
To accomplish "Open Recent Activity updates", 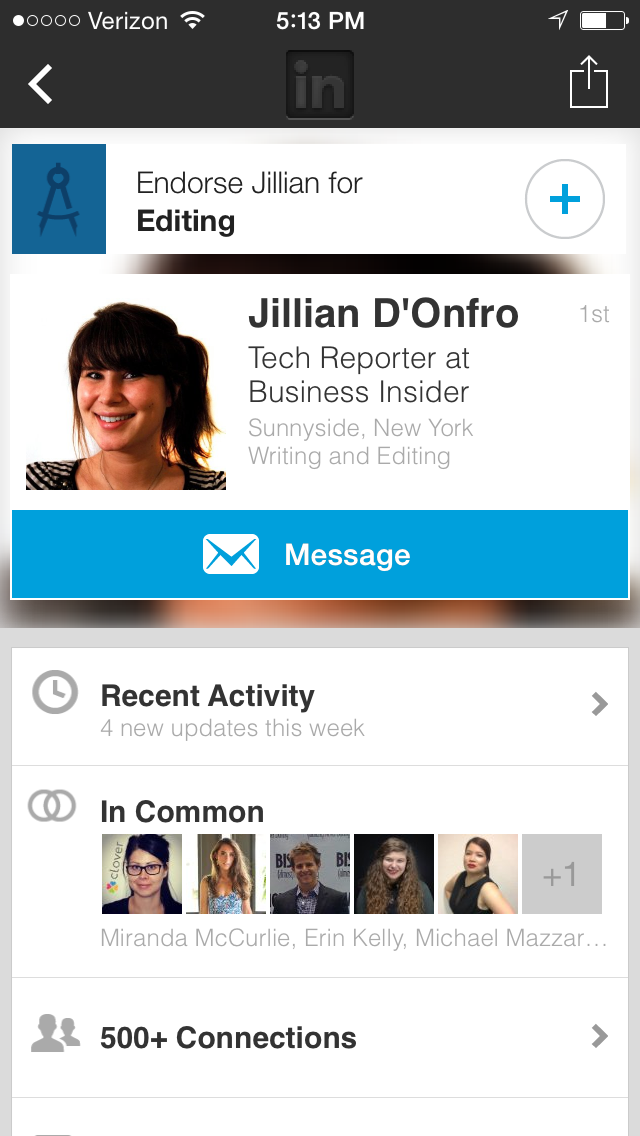I will [x=320, y=706].
